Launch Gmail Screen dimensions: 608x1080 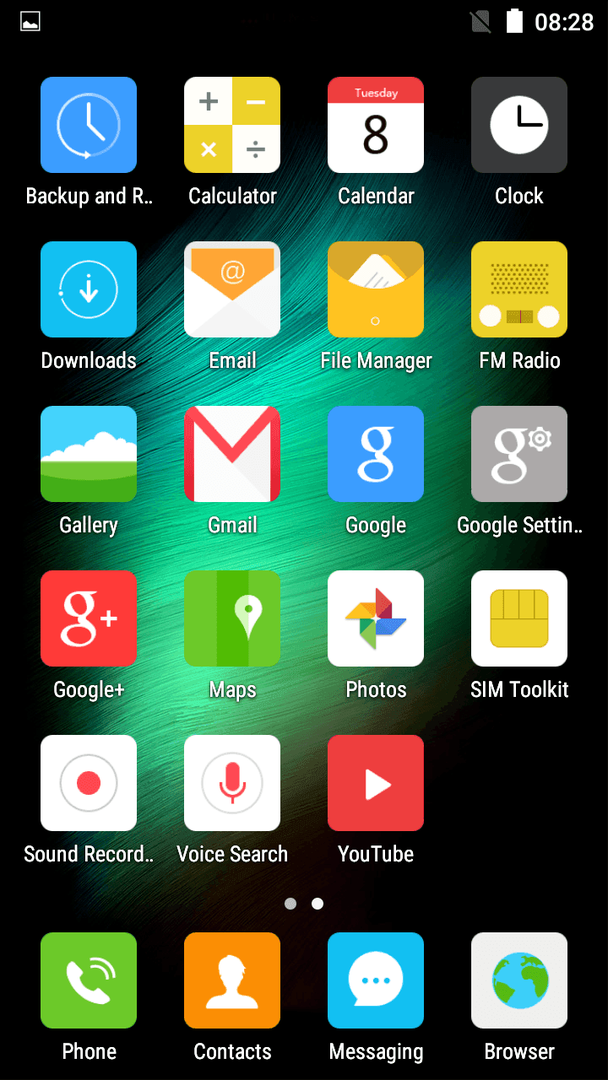[x=232, y=454]
